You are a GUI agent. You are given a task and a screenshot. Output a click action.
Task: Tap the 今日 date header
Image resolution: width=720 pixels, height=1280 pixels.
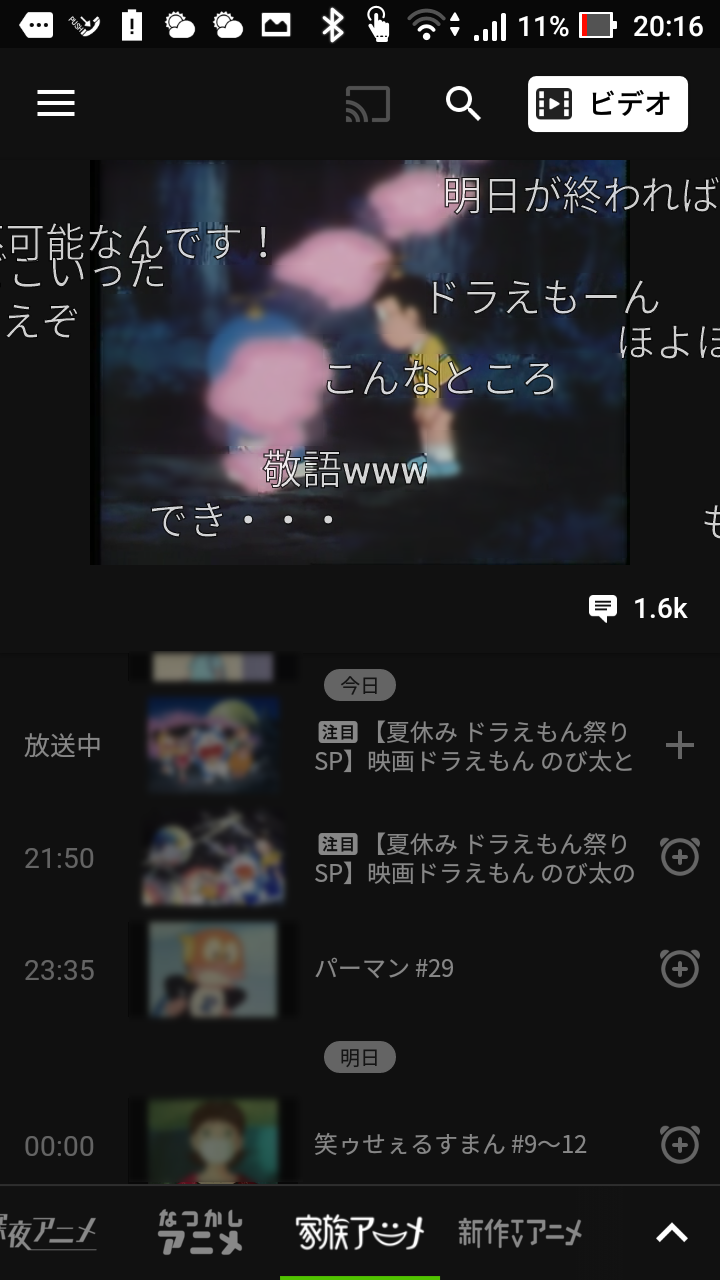click(360, 684)
